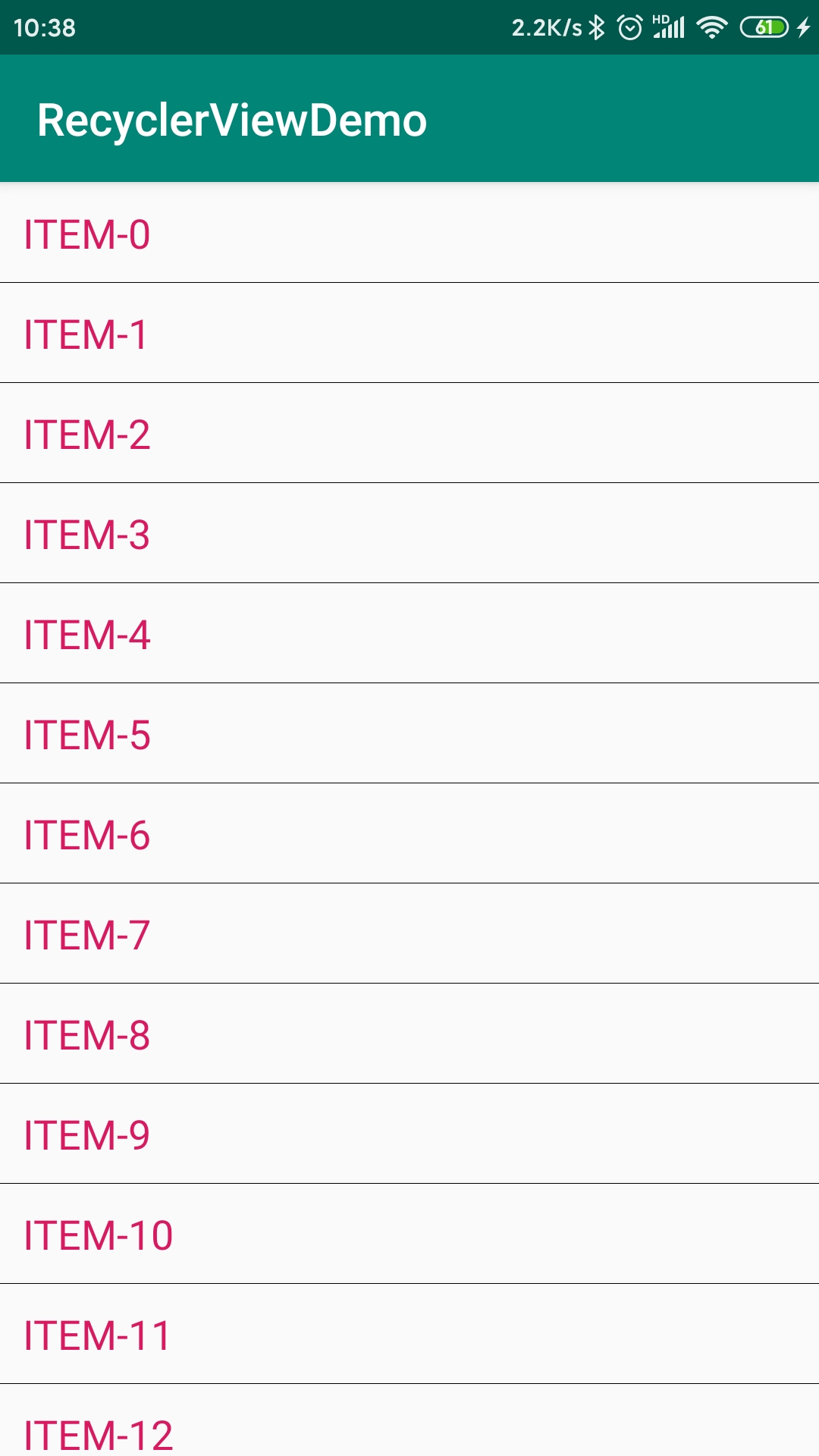This screenshot has width=819, height=1456.
Task: Tap ITEM-2
Action: pos(409,433)
